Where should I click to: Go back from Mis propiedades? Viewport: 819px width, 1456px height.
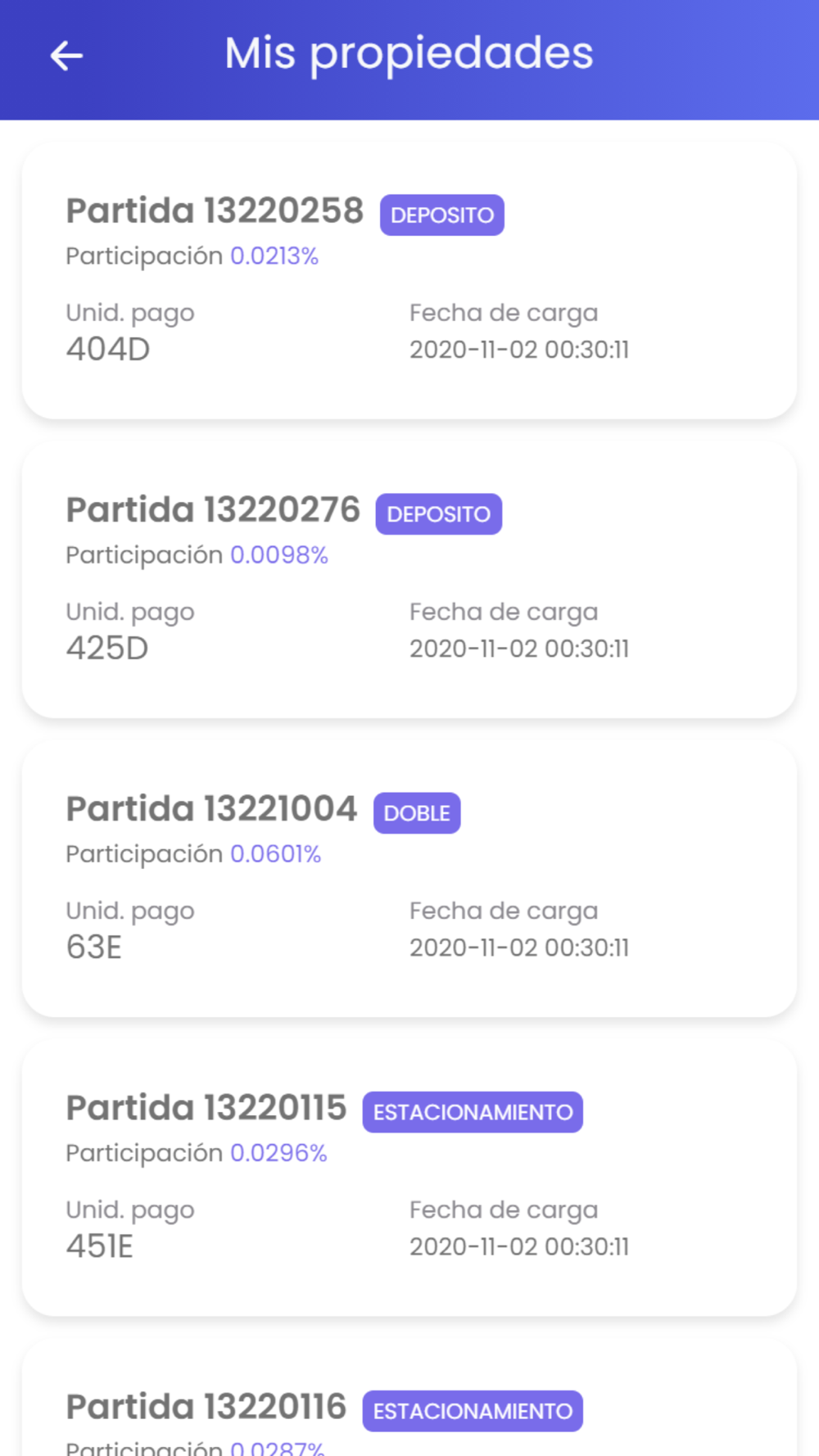click(66, 56)
